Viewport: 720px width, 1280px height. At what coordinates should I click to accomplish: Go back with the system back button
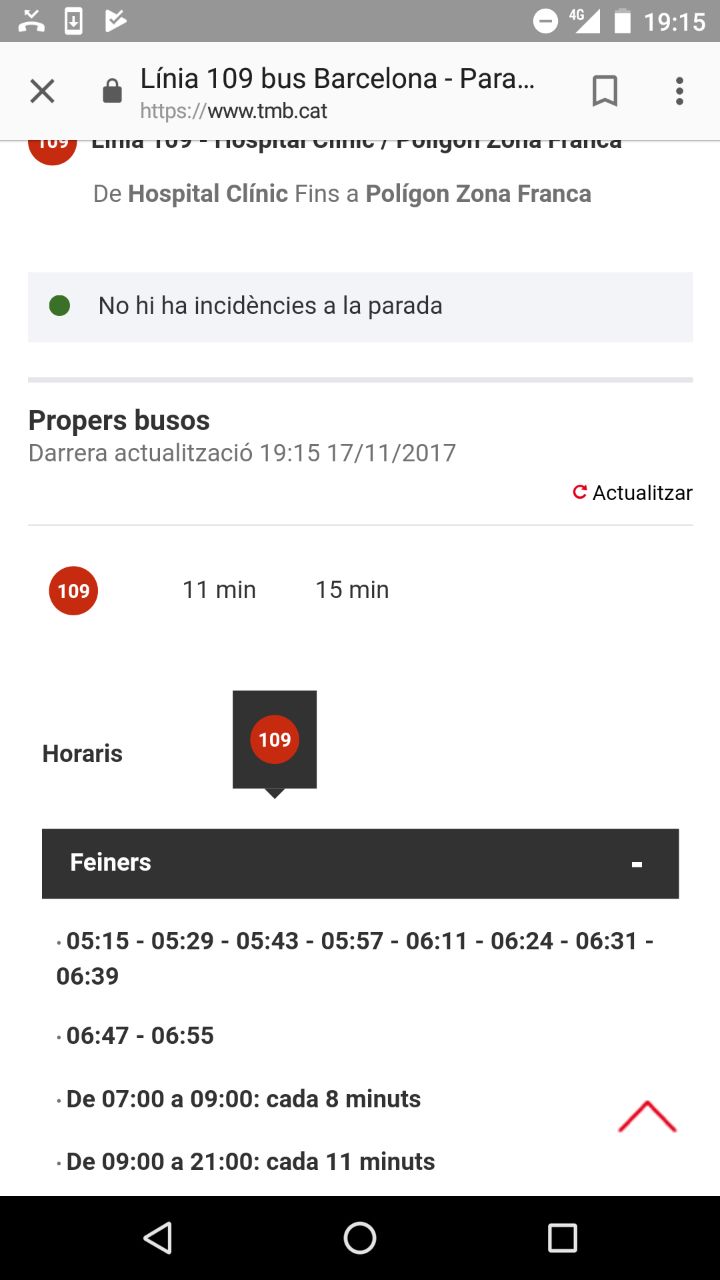[158, 1238]
